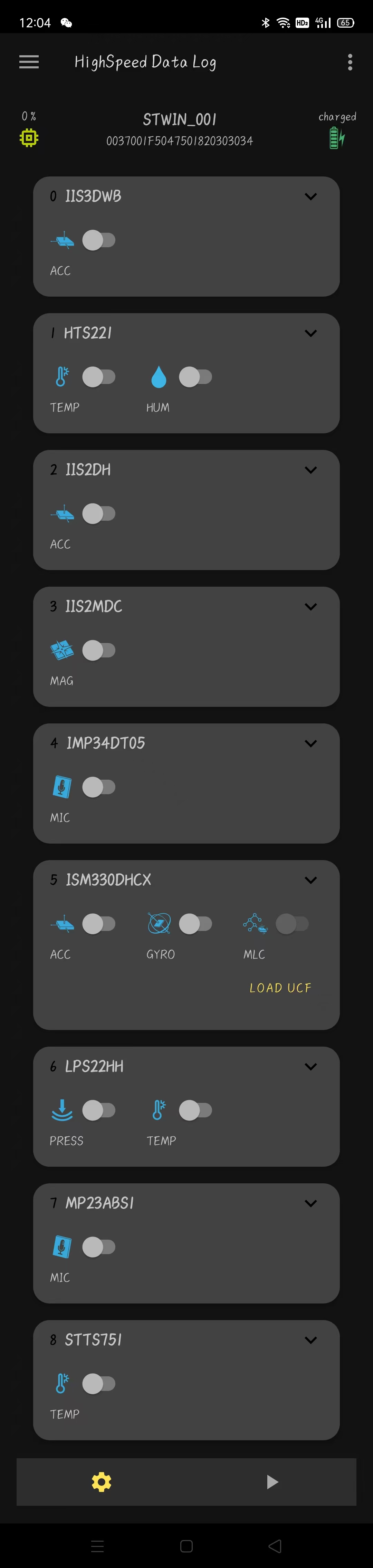Switch on IIS2MDC MAG sensor
The image size is (373, 1568).
pos(98,651)
